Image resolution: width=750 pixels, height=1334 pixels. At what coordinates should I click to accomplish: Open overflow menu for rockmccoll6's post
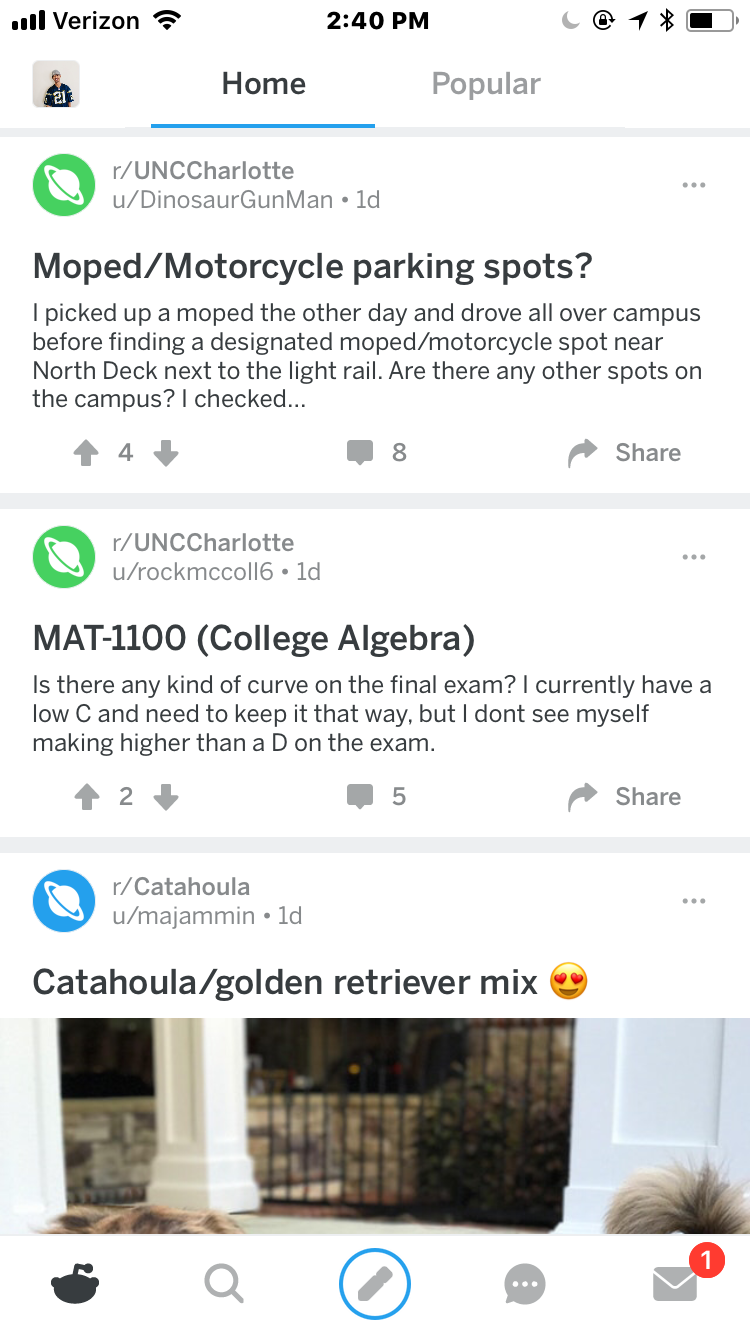tap(693, 557)
